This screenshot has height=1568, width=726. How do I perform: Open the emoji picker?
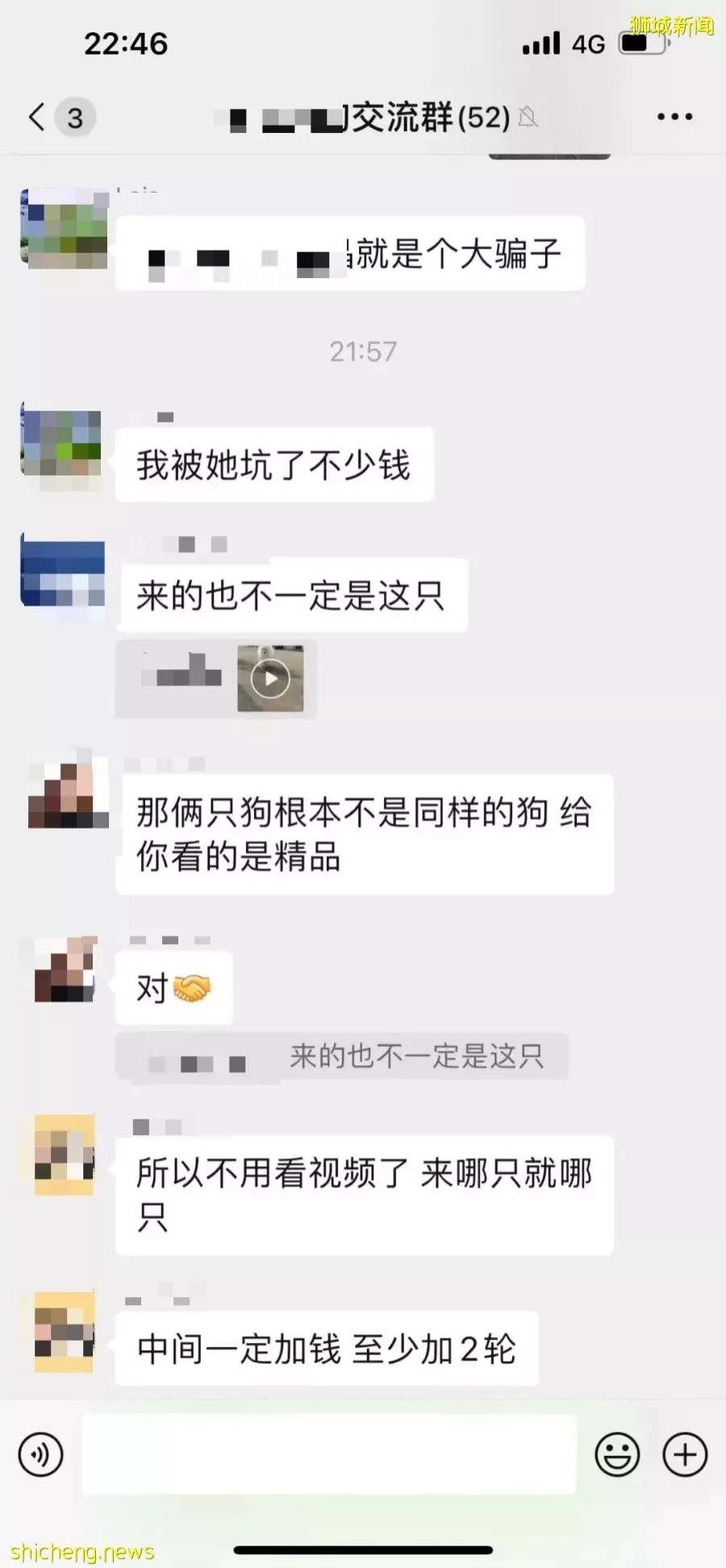click(617, 1454)
